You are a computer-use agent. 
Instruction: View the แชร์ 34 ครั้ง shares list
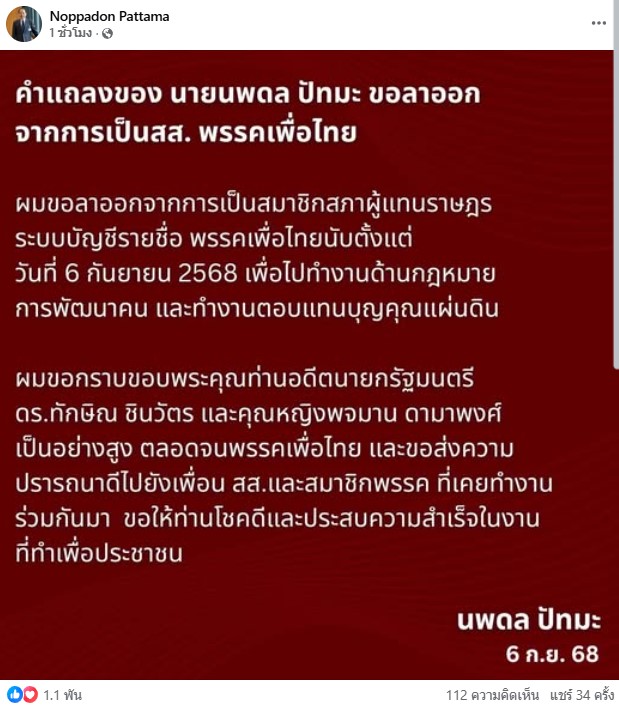coord(578,694)
